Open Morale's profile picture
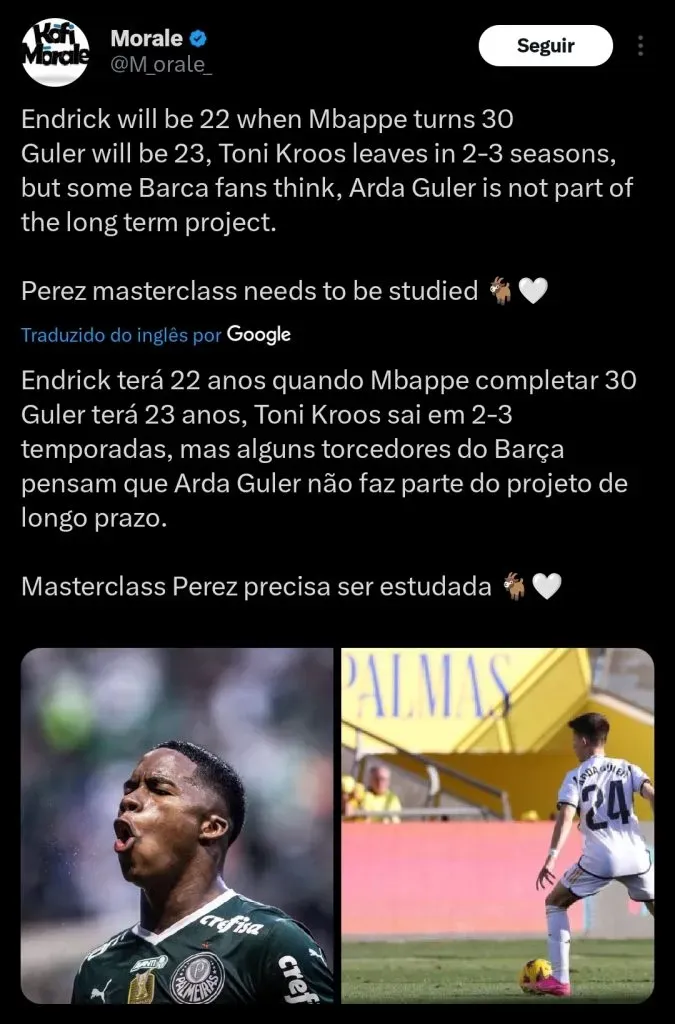Image resolution: width=675 pixels, height=1024 pixels. [56, 53]
